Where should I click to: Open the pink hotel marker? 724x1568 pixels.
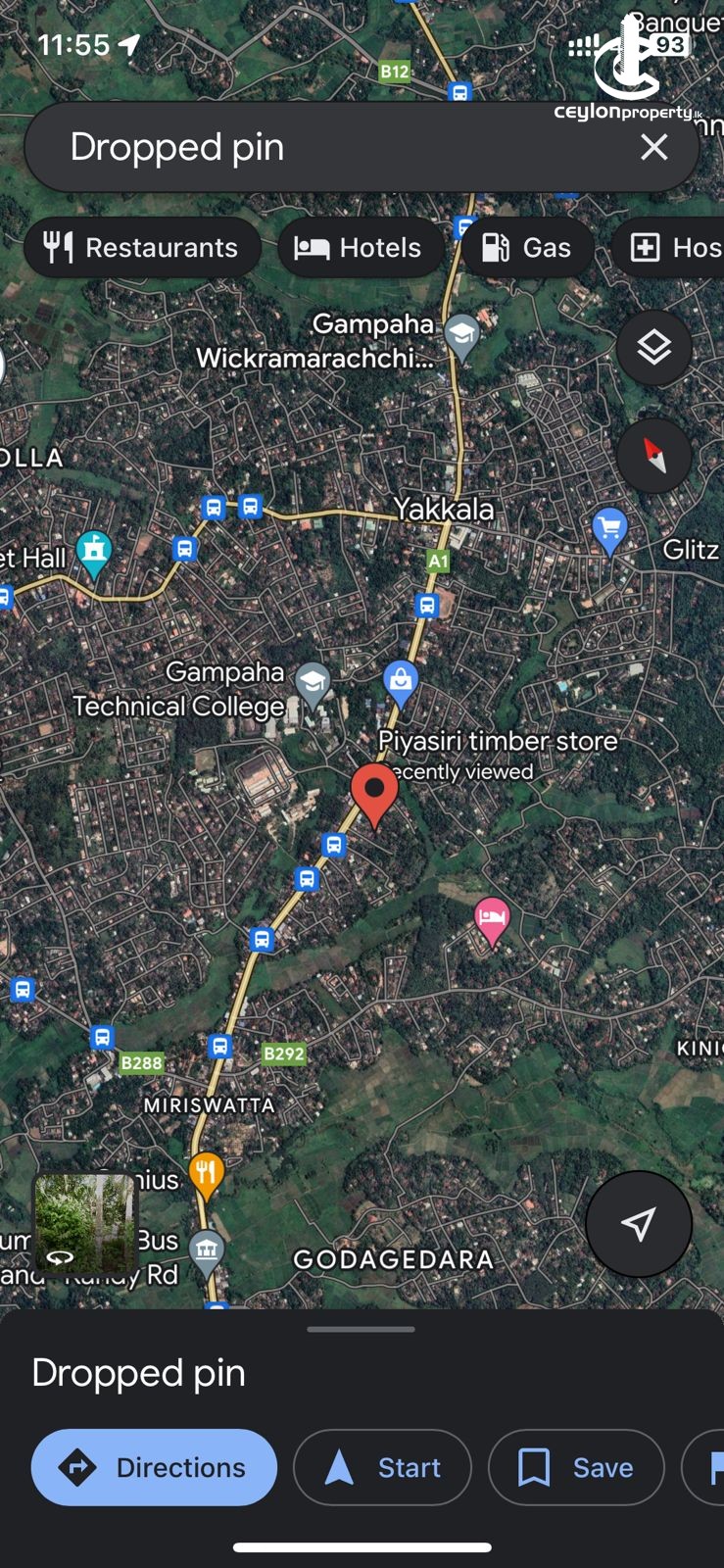[x=492, y=920]
